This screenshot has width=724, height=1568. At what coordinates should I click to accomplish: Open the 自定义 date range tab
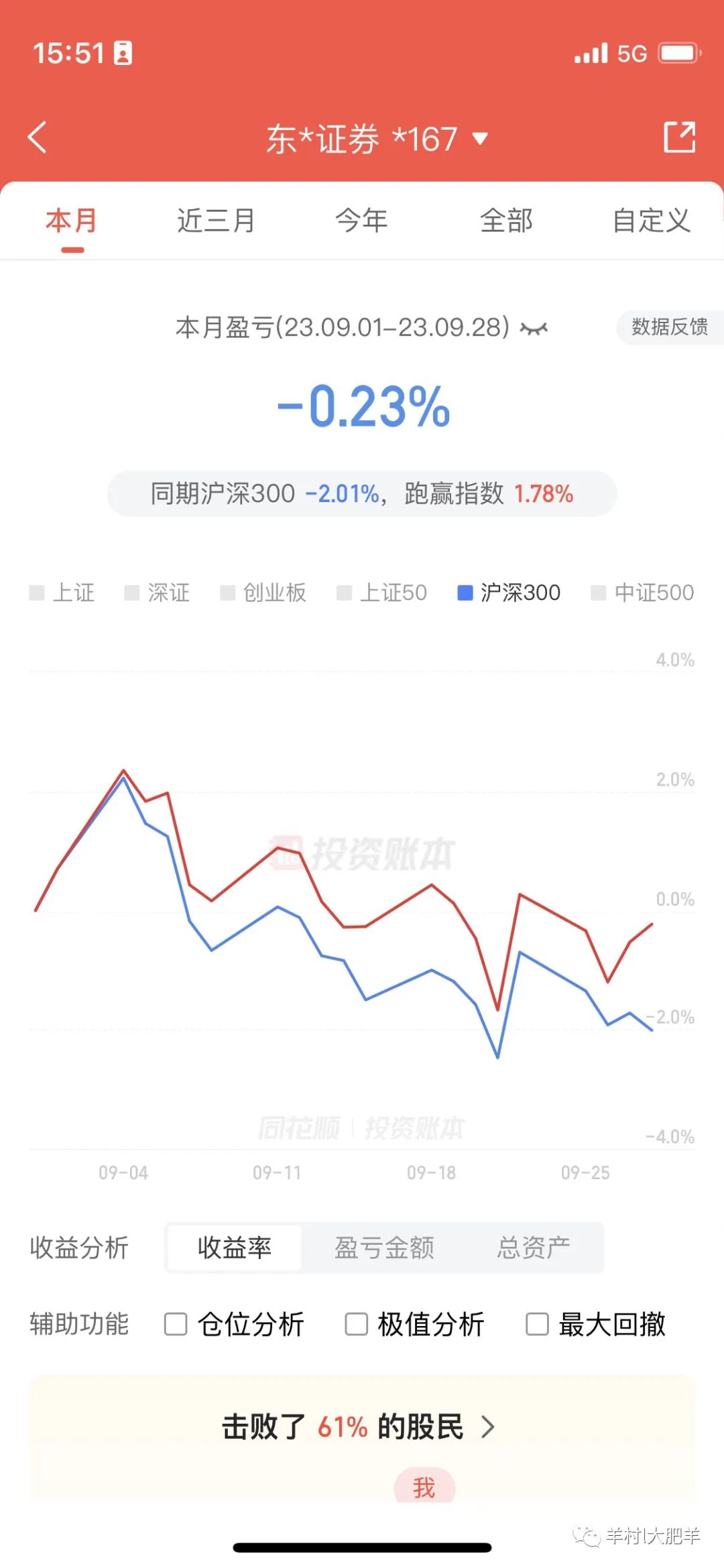[x=651, y=221]
